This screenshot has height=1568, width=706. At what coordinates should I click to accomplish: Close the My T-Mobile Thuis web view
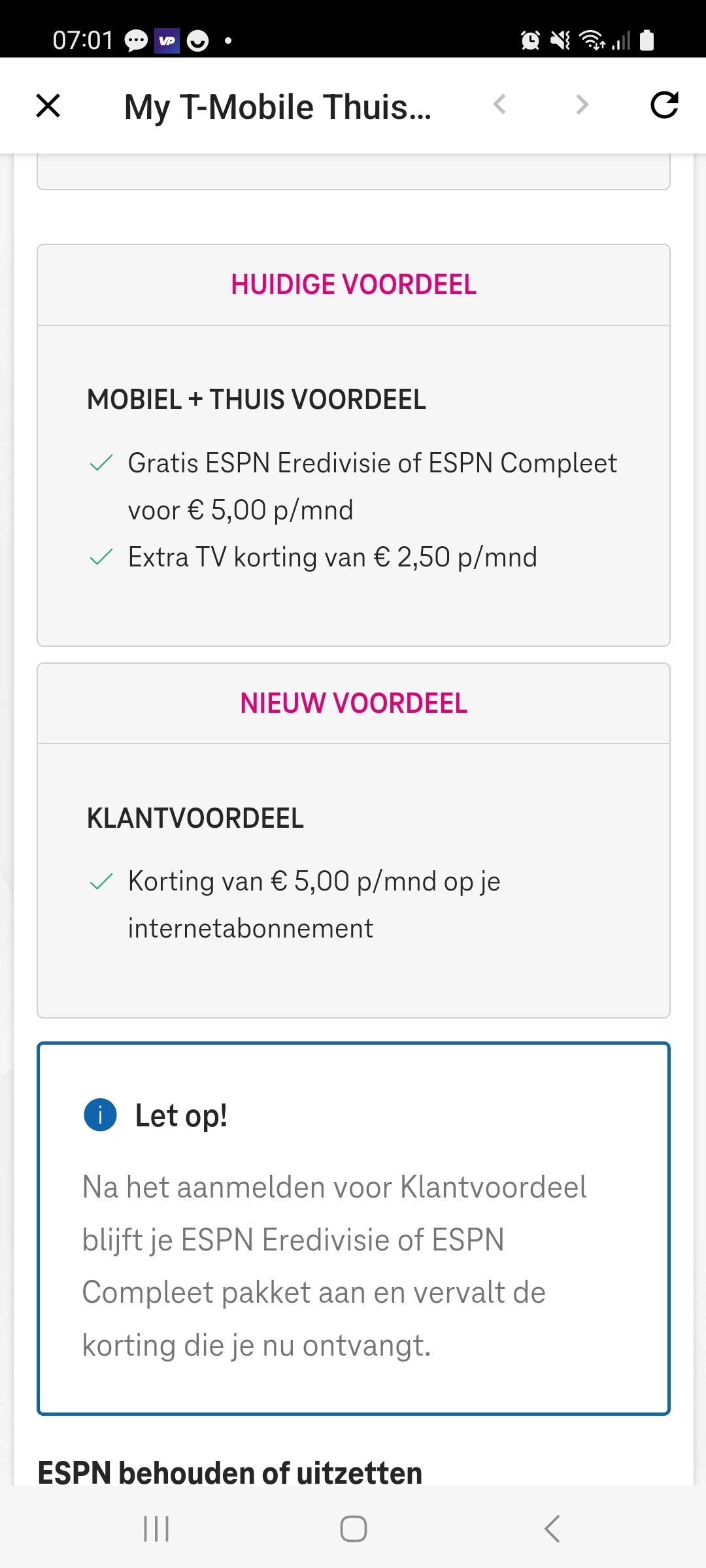coord(48,106)
